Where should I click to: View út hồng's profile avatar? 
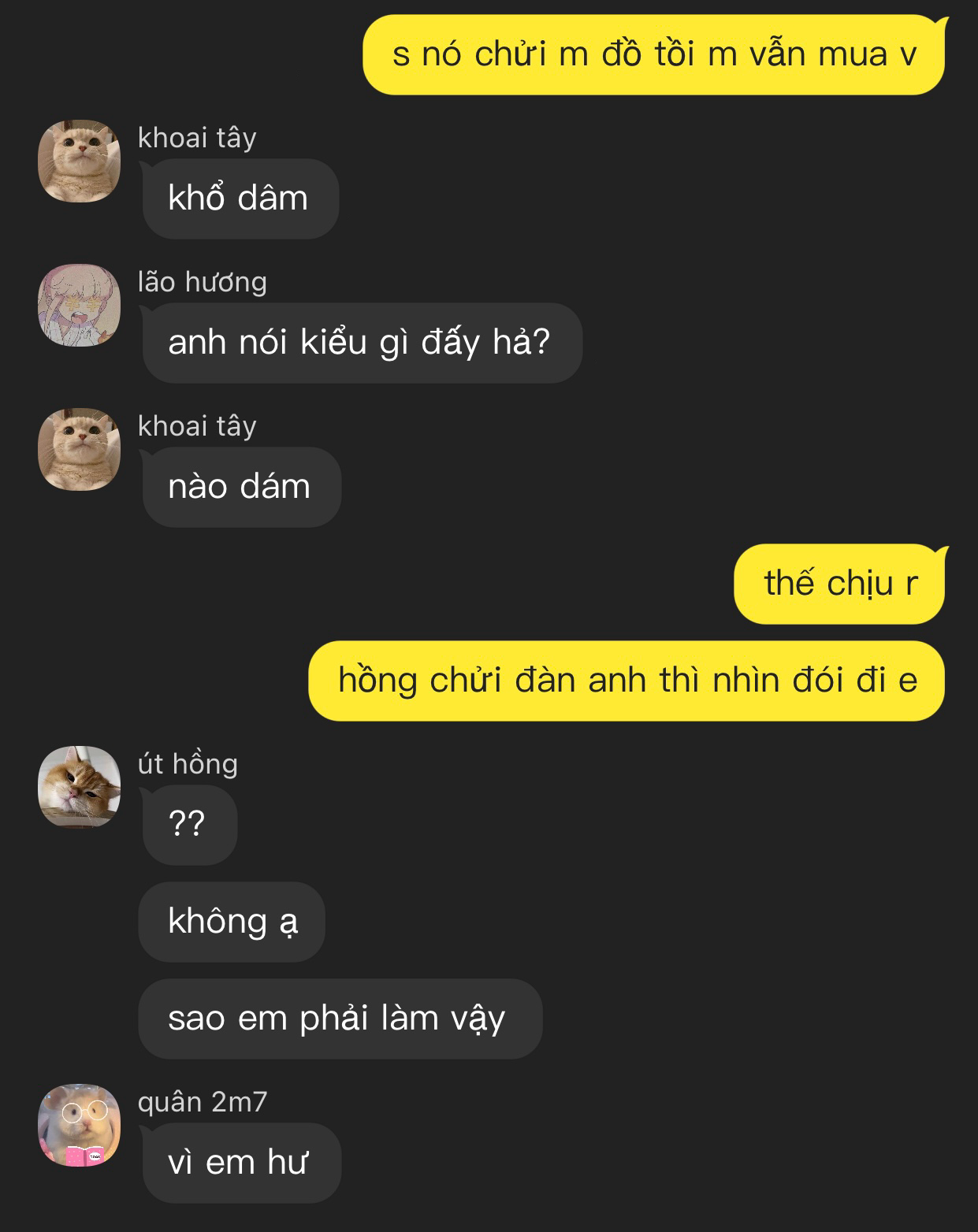79,786
